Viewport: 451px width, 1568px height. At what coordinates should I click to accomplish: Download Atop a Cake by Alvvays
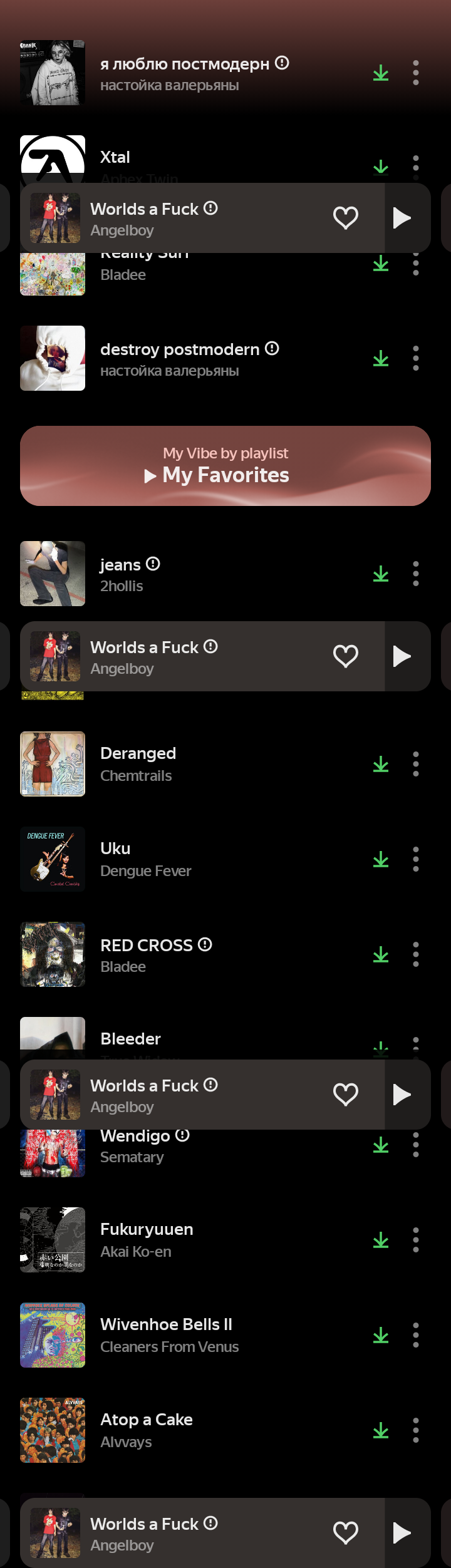[x=381, y=1430]
